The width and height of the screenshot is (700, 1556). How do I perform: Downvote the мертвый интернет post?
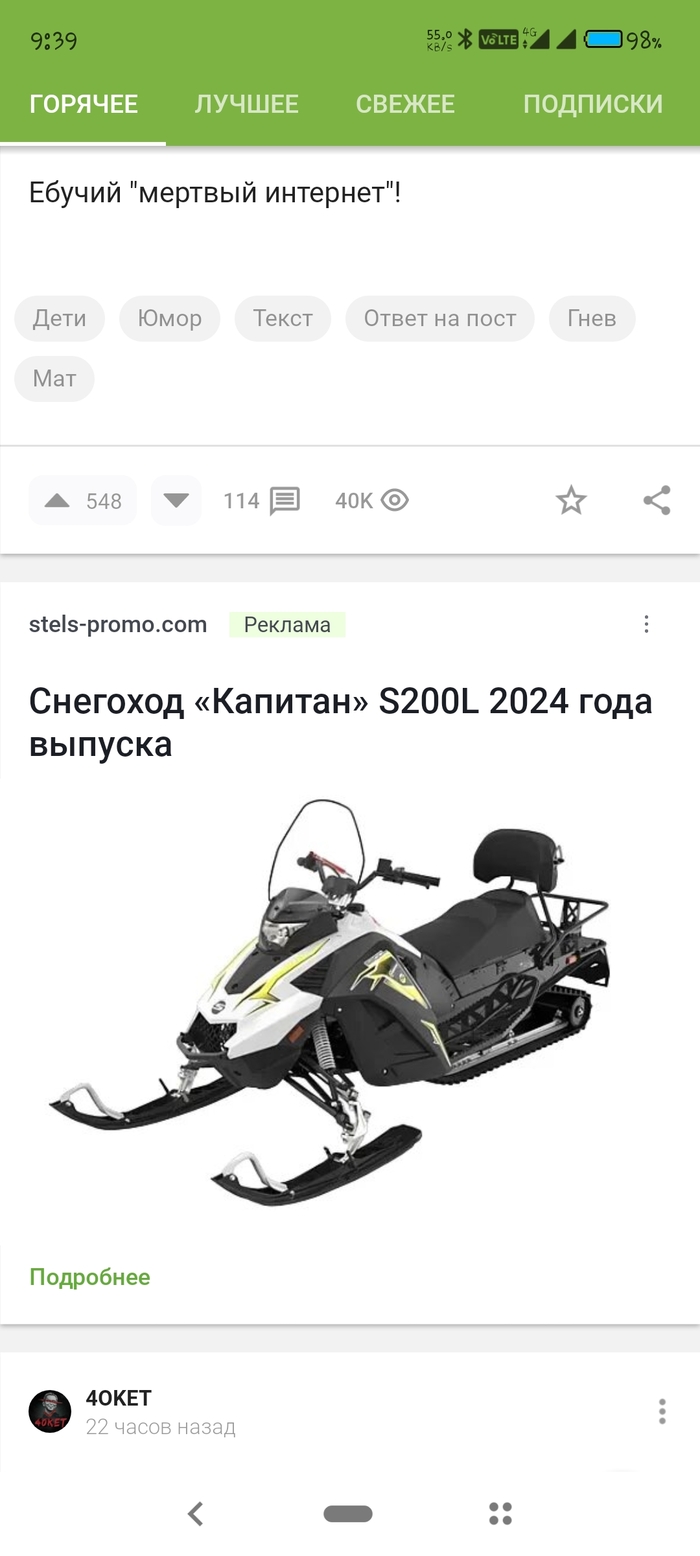pos(176,501)
